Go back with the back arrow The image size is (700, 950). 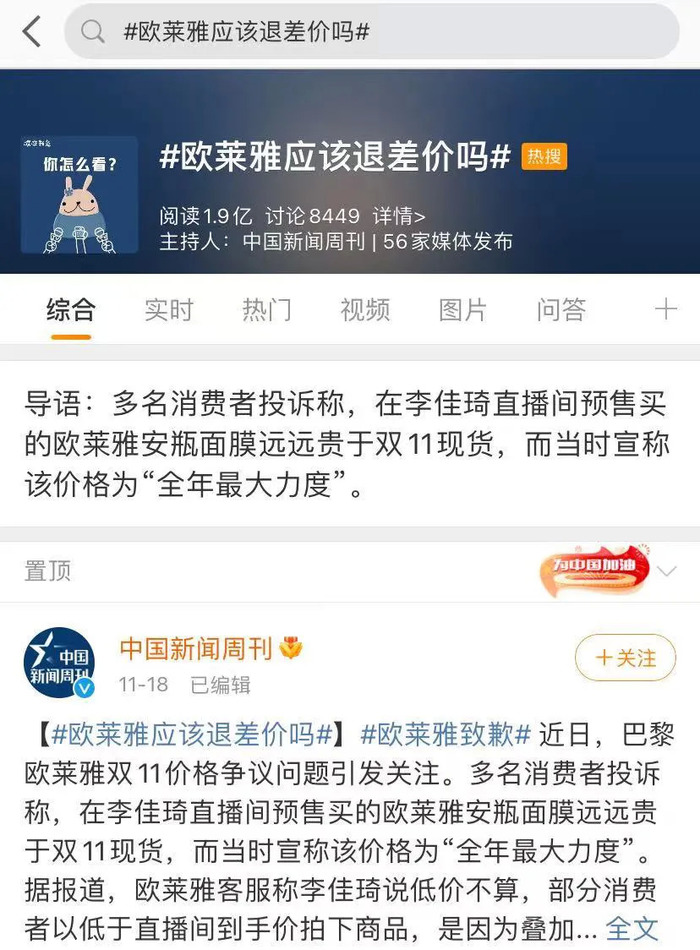click(31, 32)
